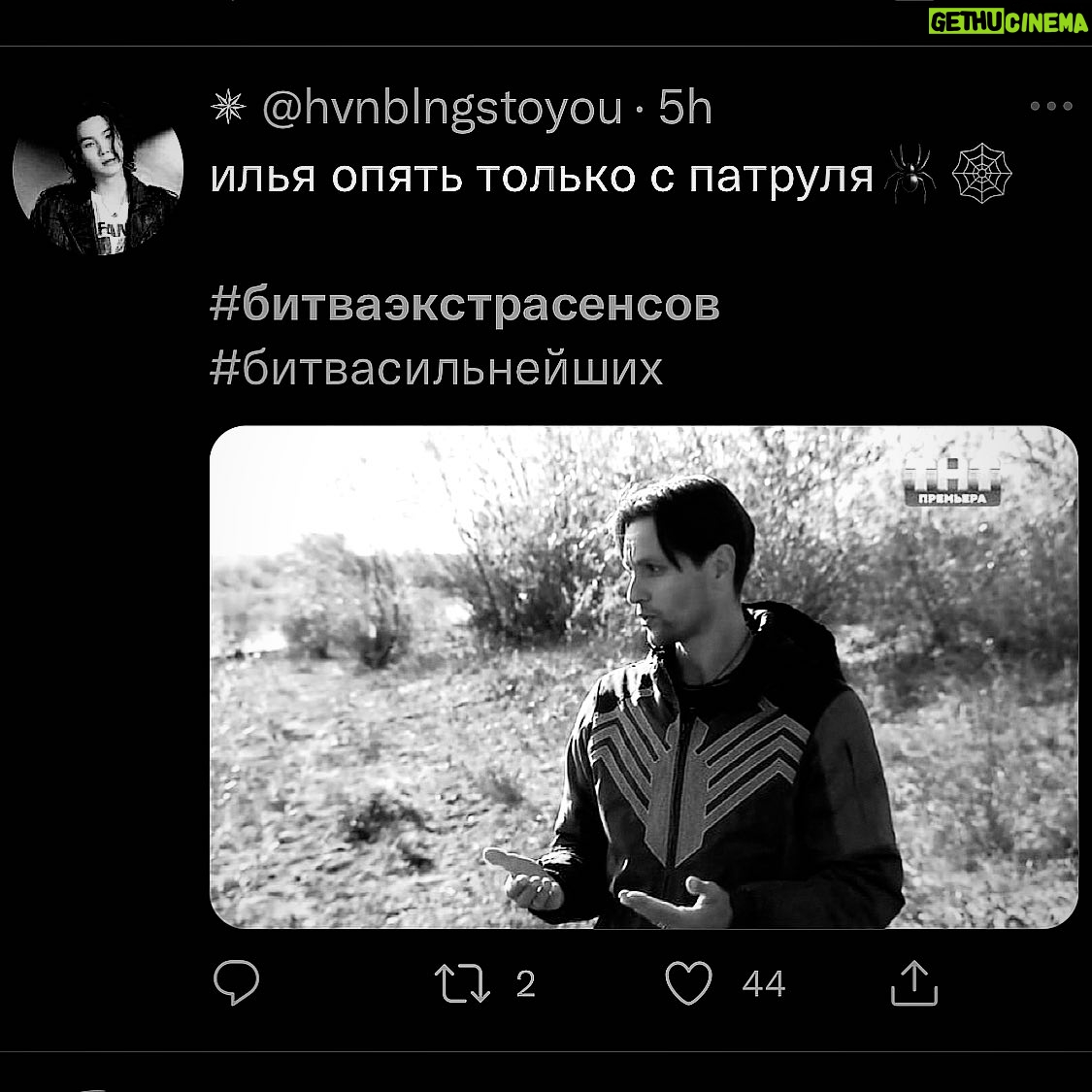Open the @hvnblngstoyou username link
The height and width of the screenshot is (1092, 1092).
pos(442,108)
